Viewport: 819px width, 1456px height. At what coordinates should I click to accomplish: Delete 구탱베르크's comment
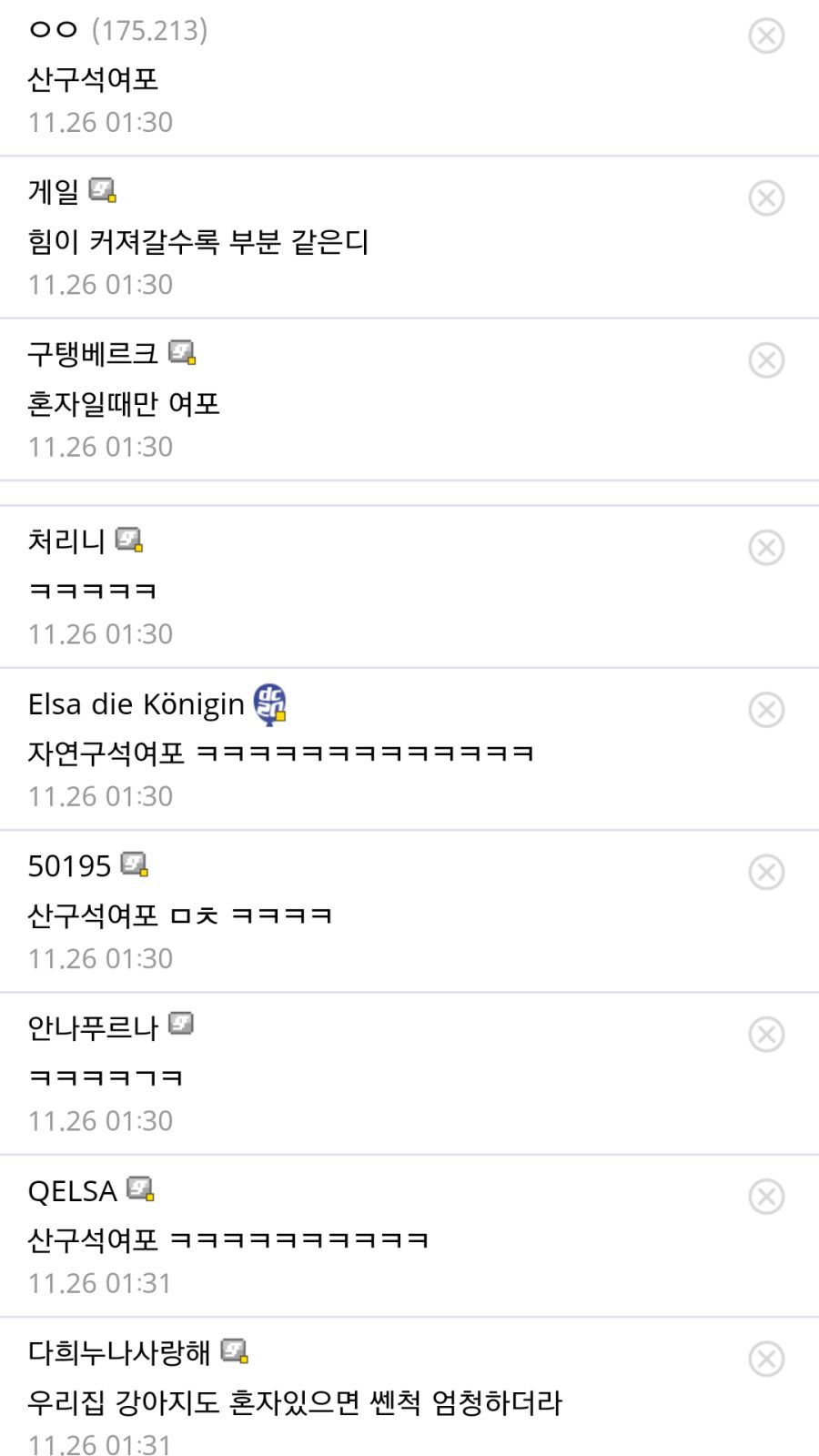click(x=766, y=360)
